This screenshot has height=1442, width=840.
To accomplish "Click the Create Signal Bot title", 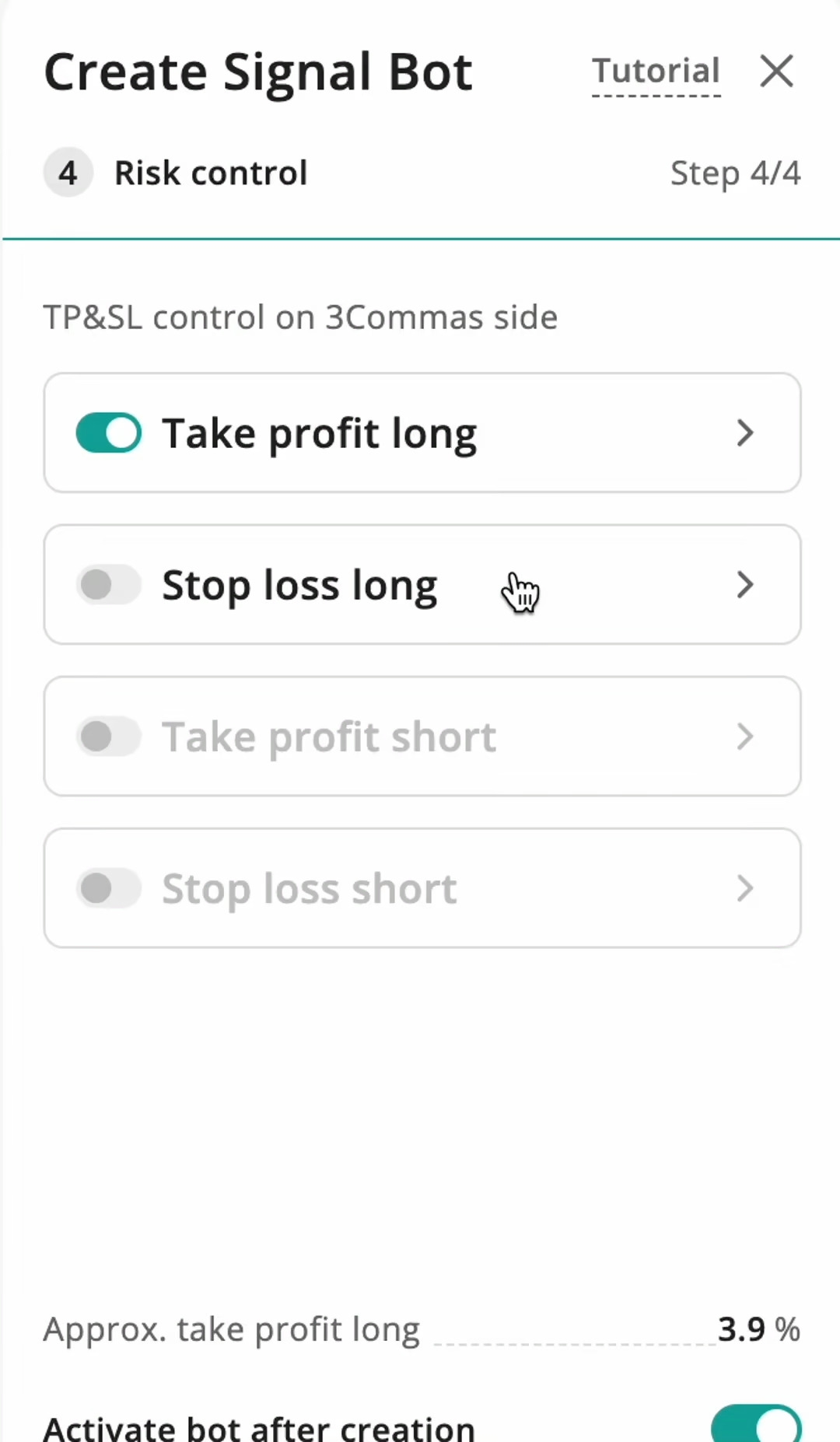I will tap(257, 72).
